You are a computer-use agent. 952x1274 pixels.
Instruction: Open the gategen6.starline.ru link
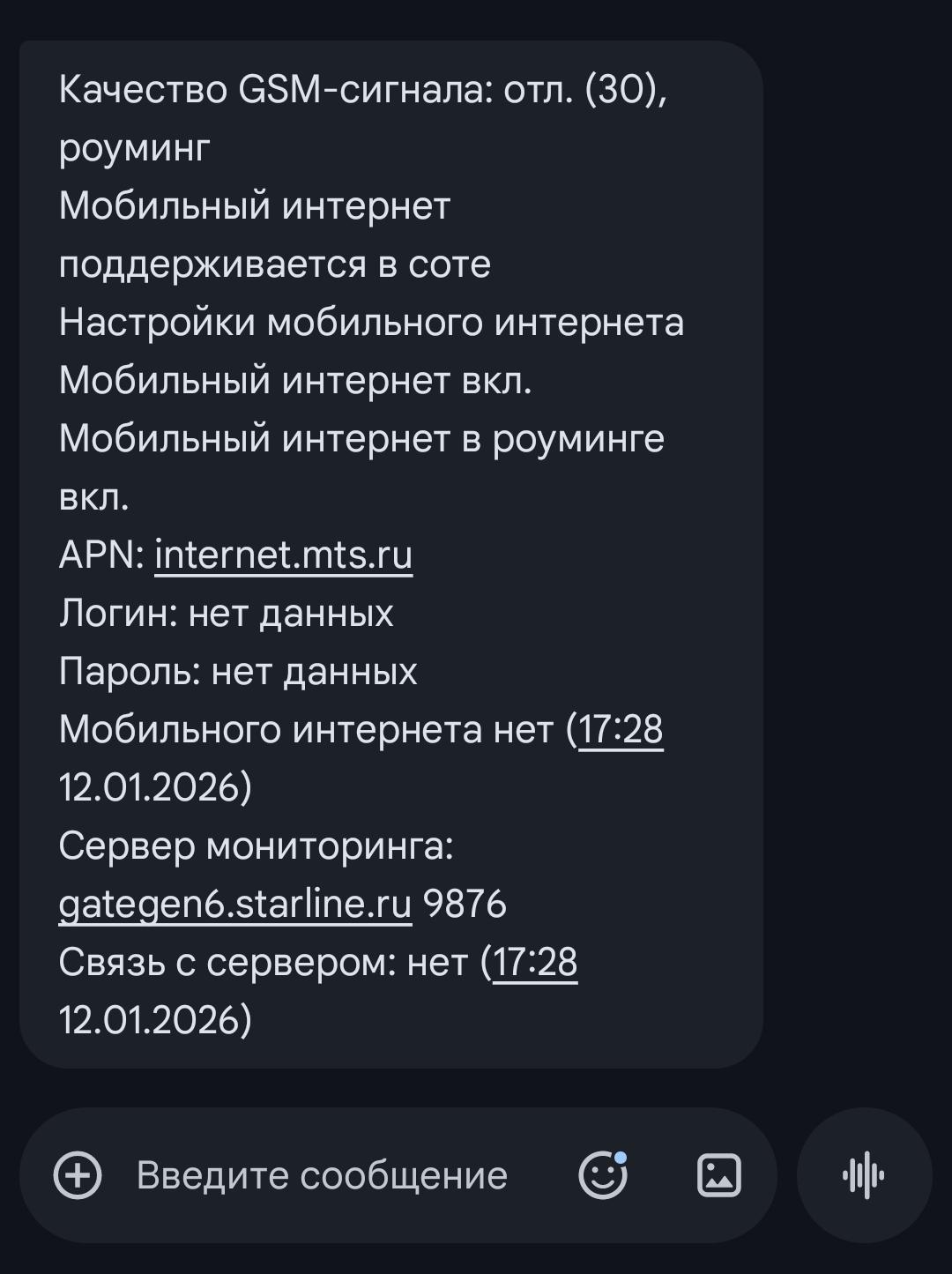click(234, 905)
